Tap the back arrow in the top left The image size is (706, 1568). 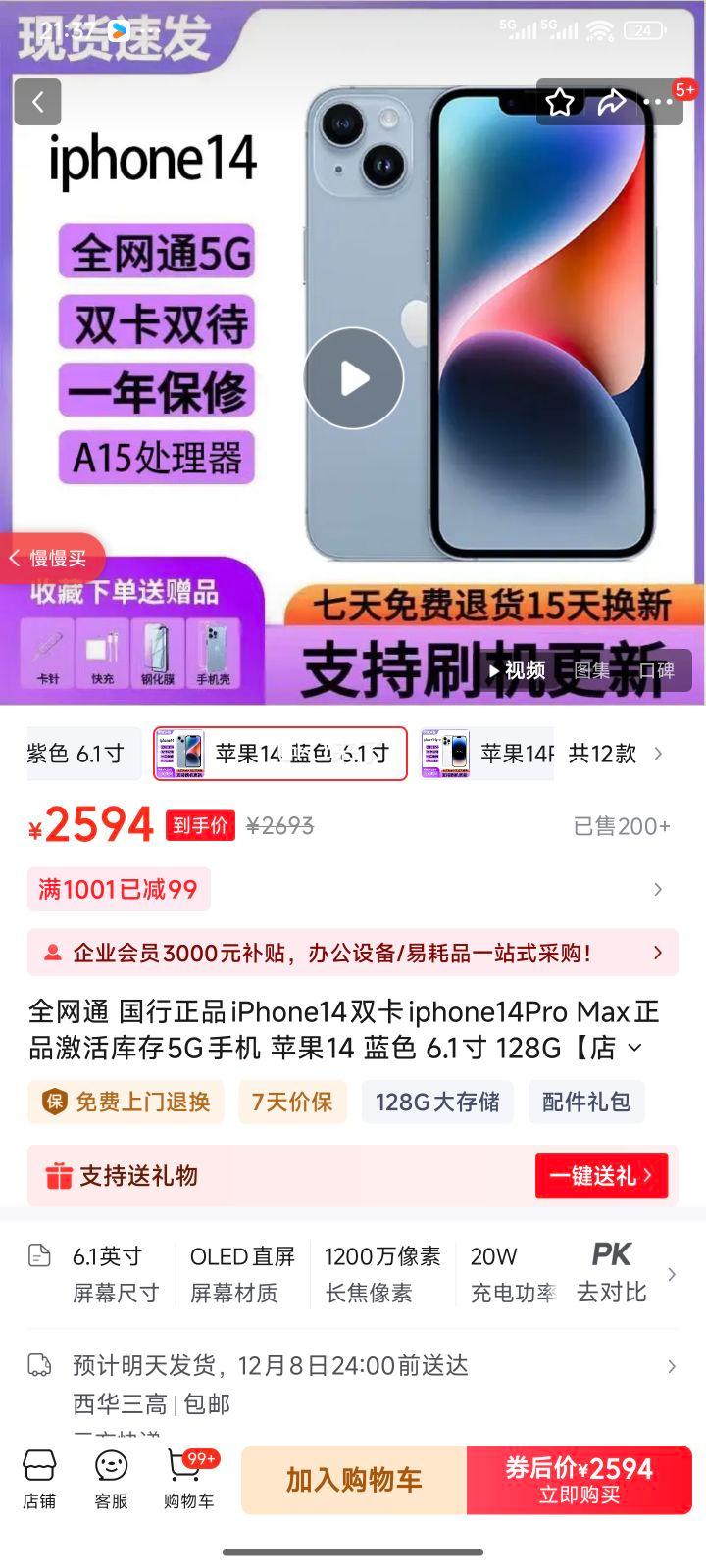[x=36, y=101]
